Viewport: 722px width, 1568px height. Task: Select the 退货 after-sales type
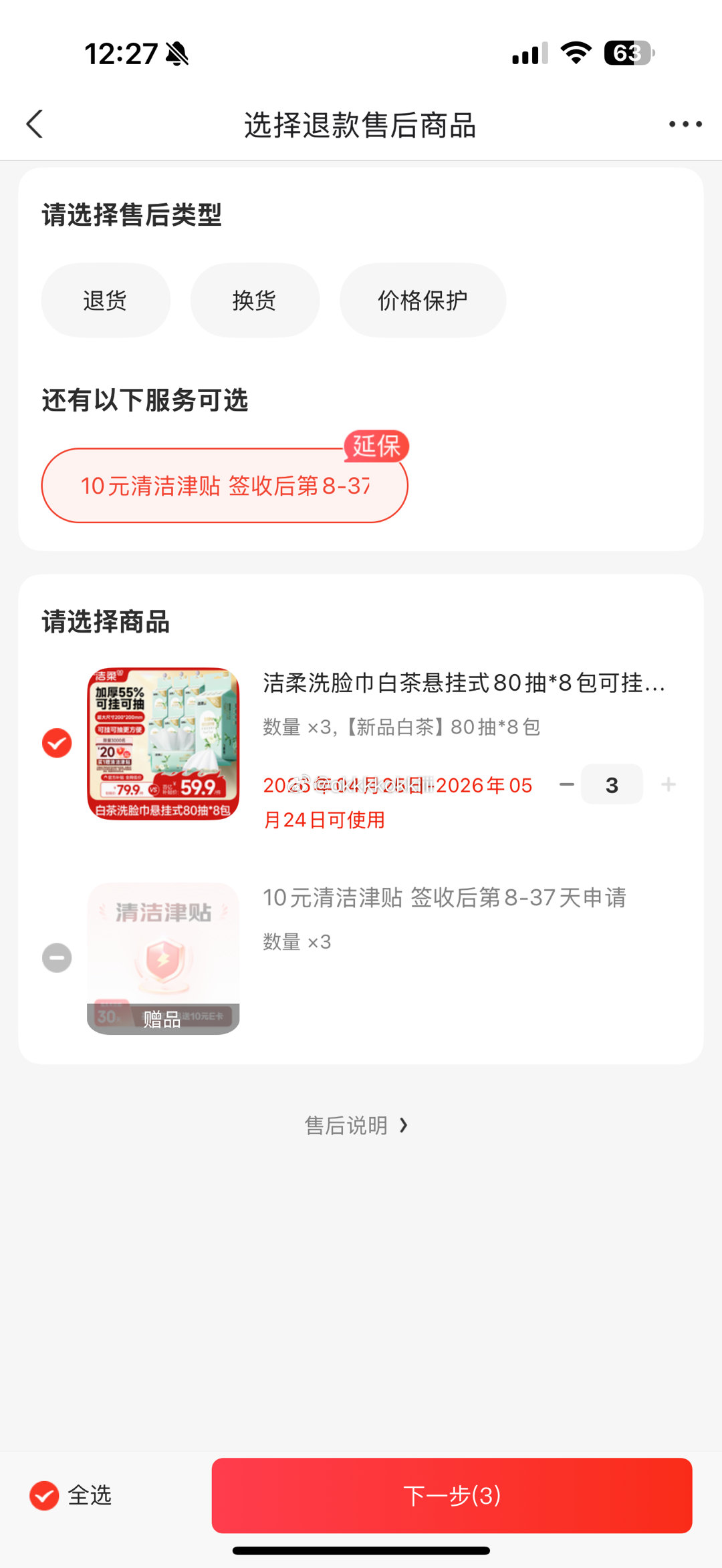106,301
